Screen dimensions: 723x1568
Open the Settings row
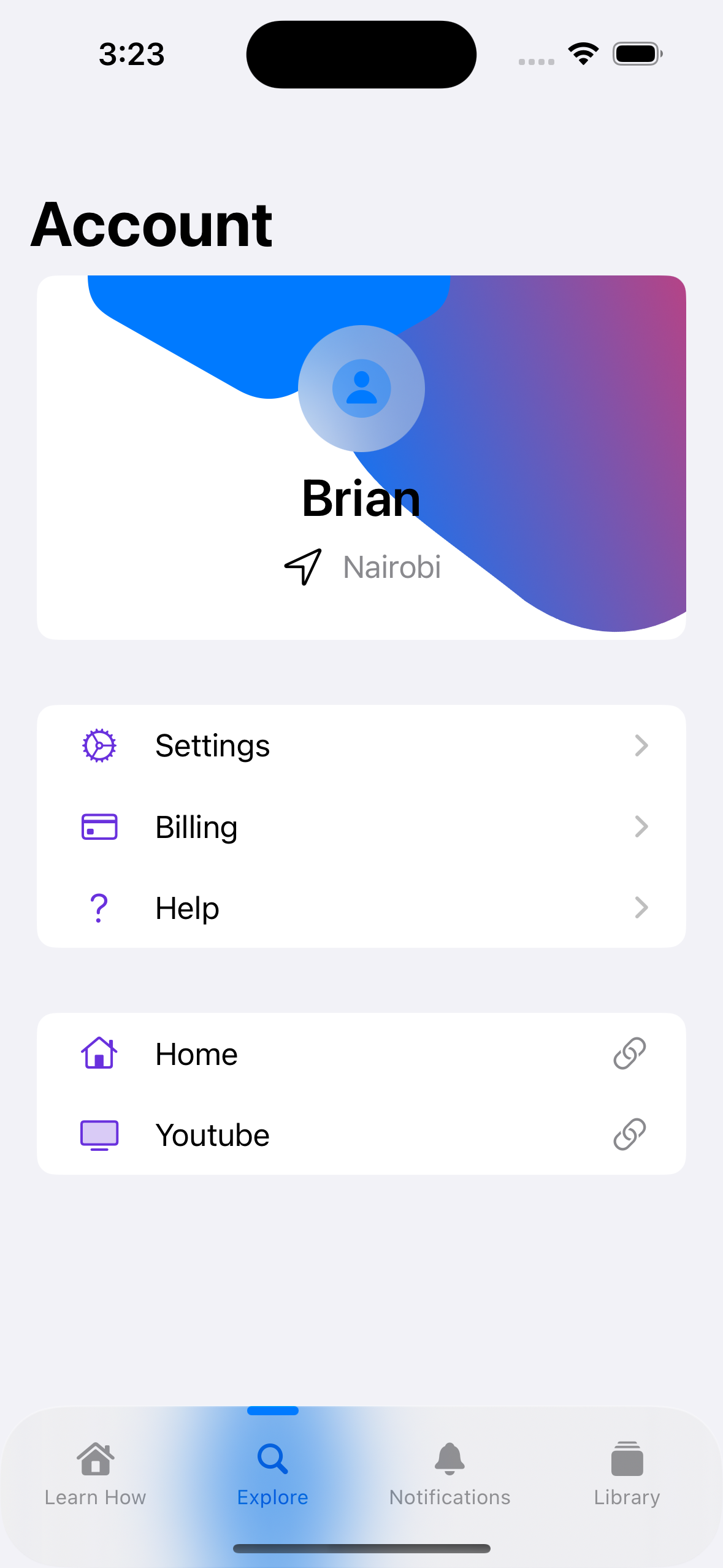pos(361,746)
